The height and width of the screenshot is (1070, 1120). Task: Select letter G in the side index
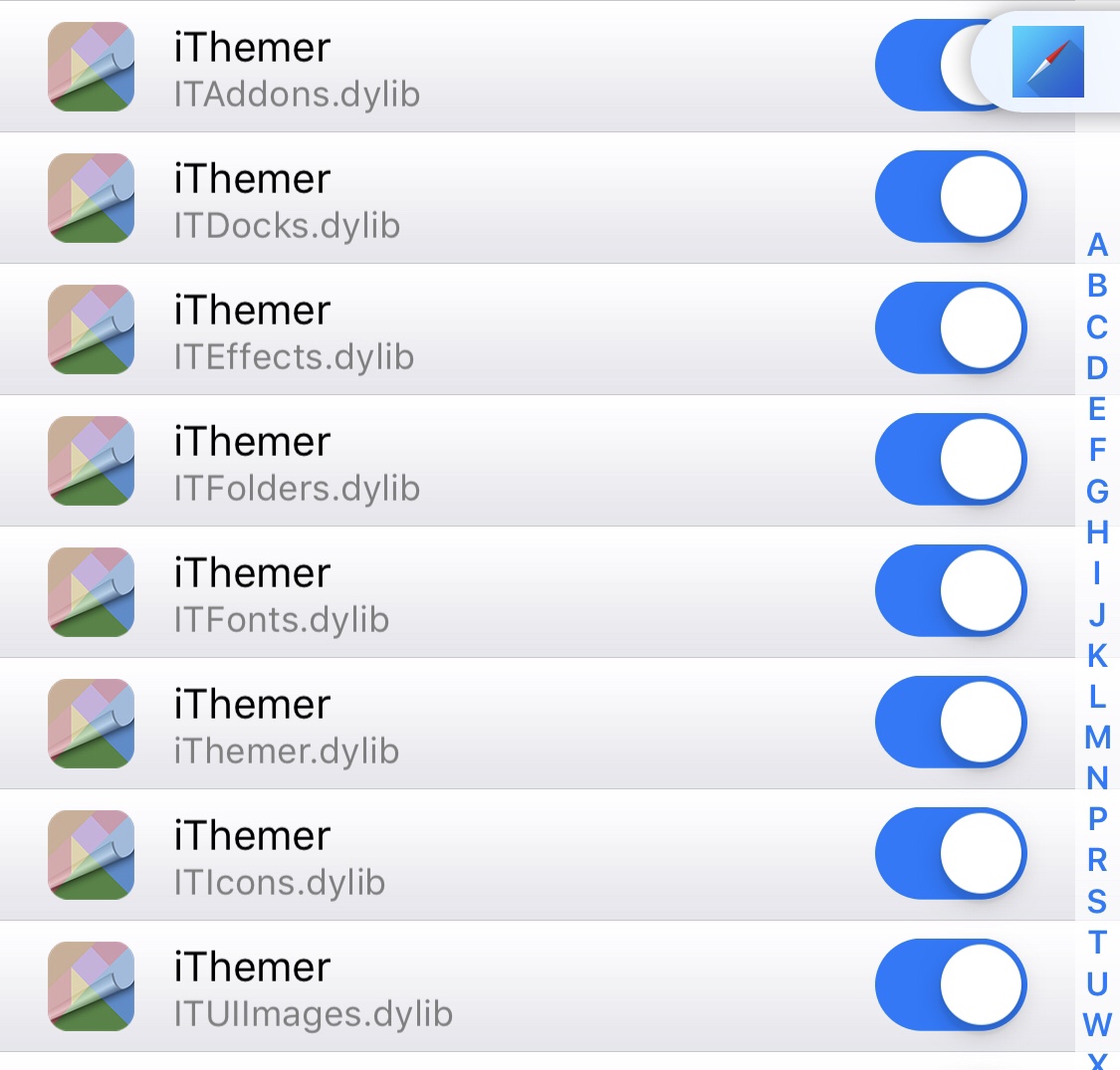tap(1097, 491)
